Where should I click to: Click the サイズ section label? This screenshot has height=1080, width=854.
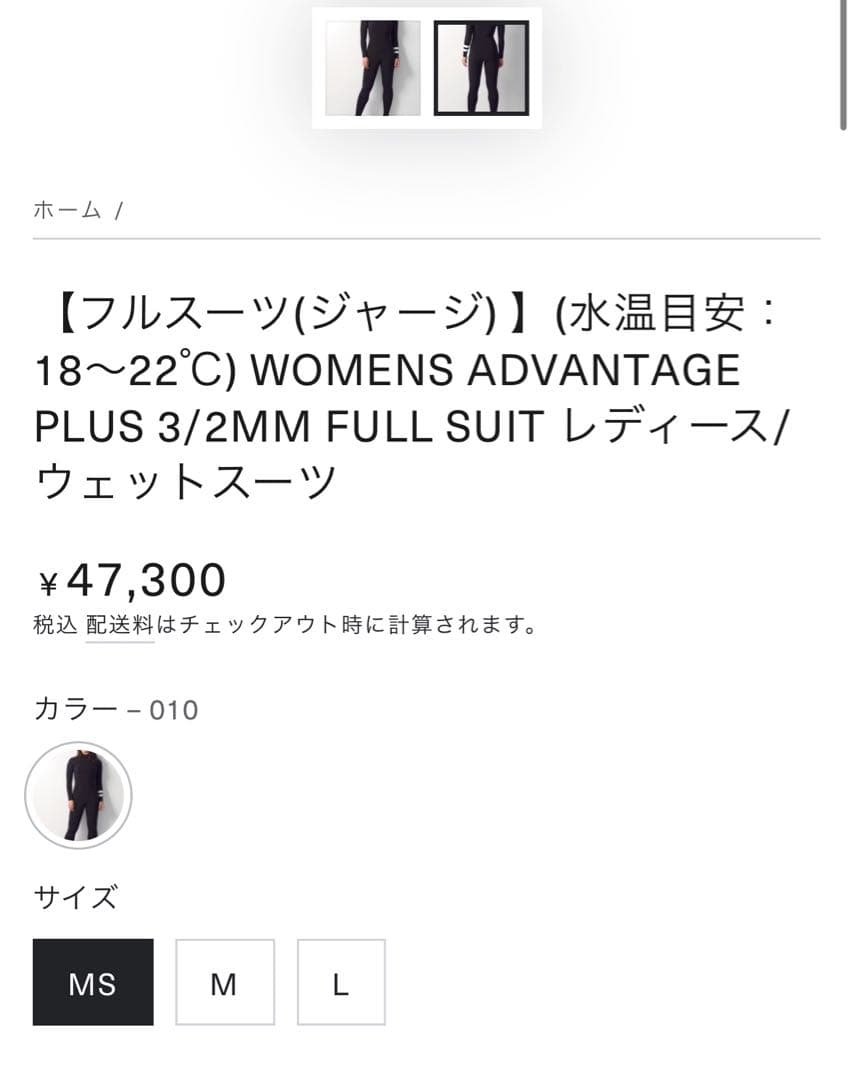pyautogui.click(x=73, y=898)
